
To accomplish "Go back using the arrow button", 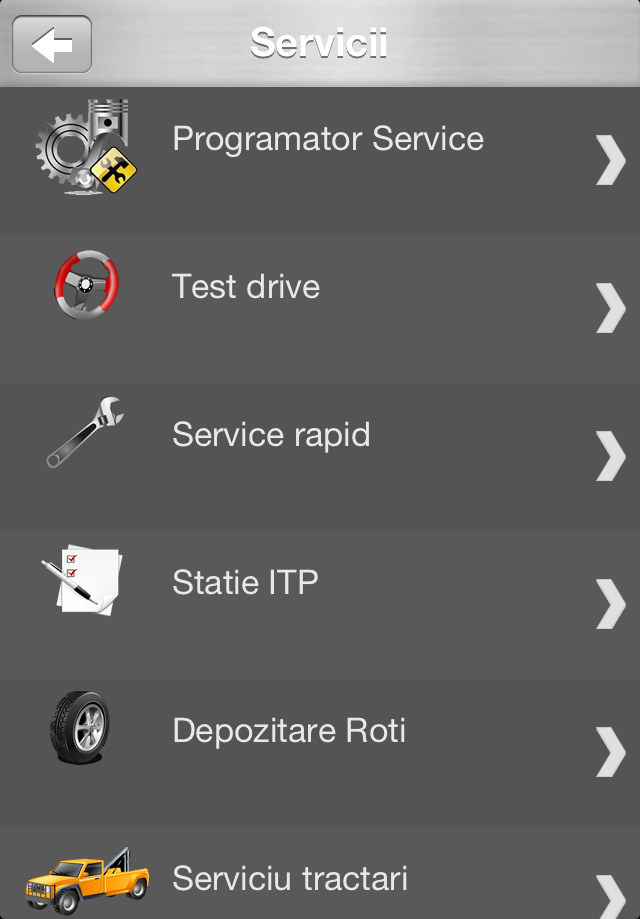I will click(52, 45).
